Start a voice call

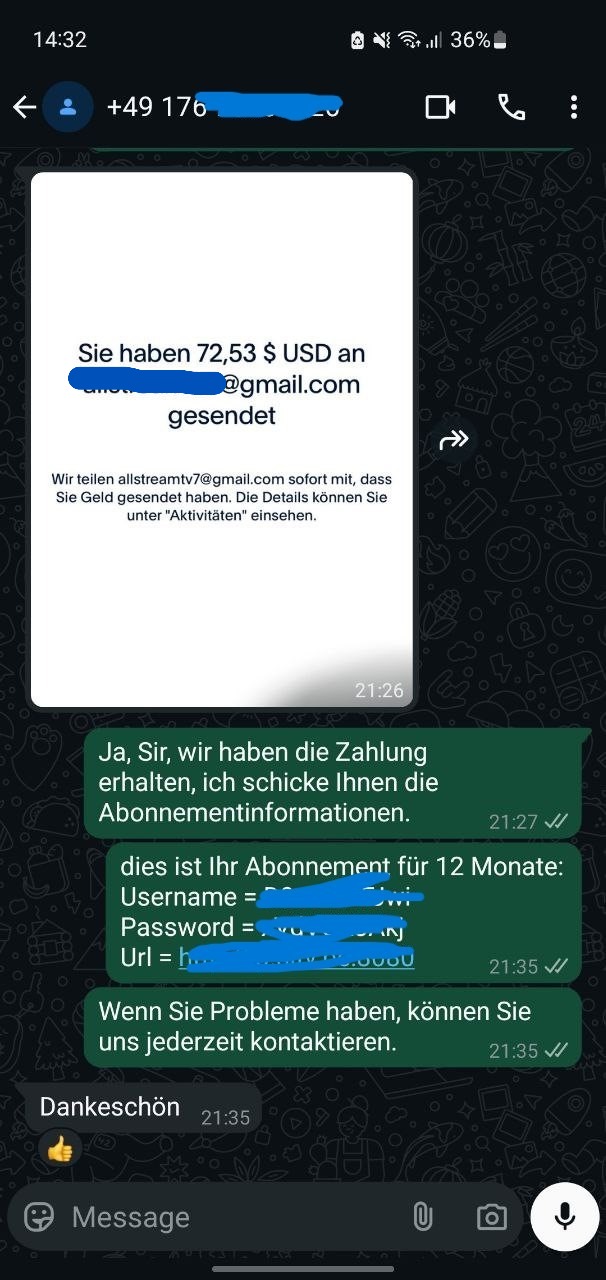click(511, 107)
